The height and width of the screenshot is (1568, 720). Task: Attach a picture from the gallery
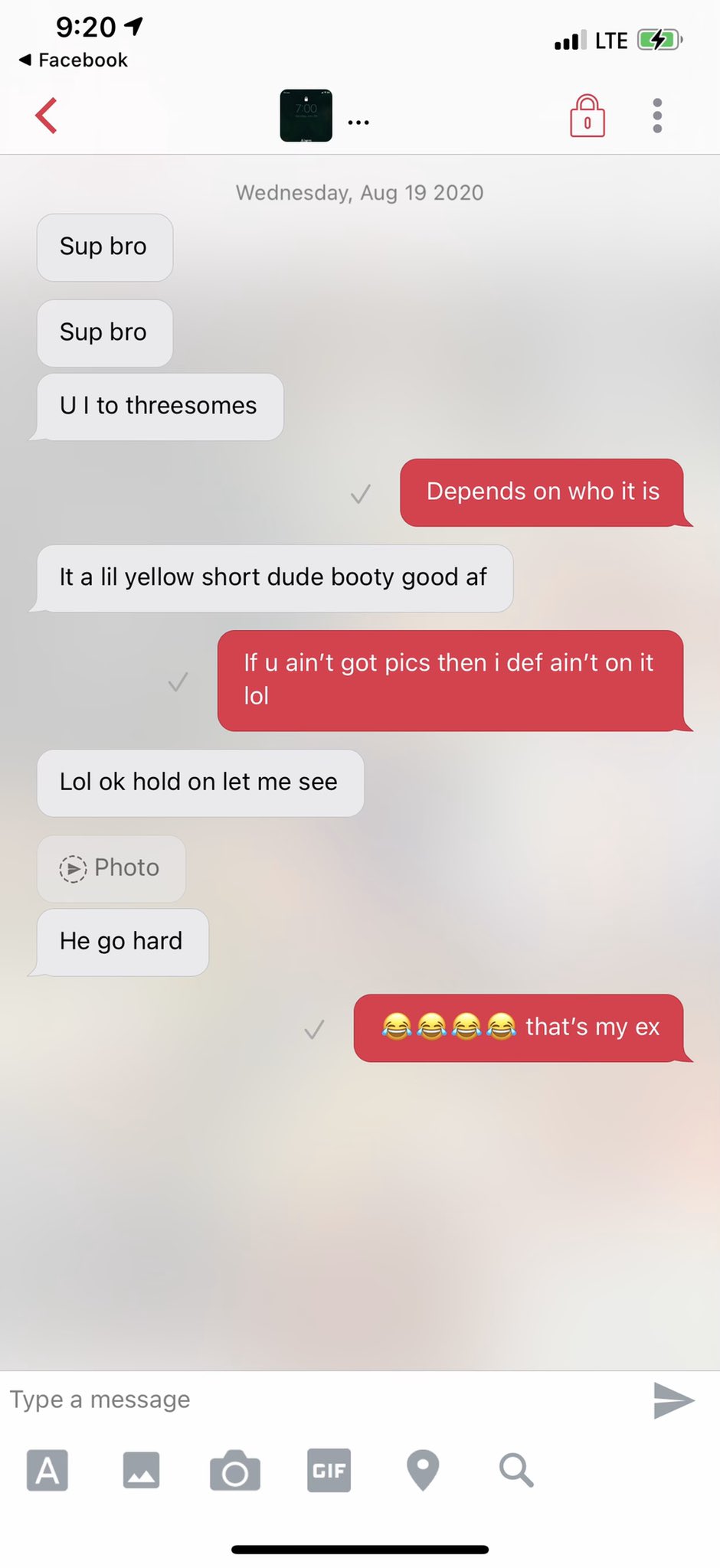[141, 1470]
